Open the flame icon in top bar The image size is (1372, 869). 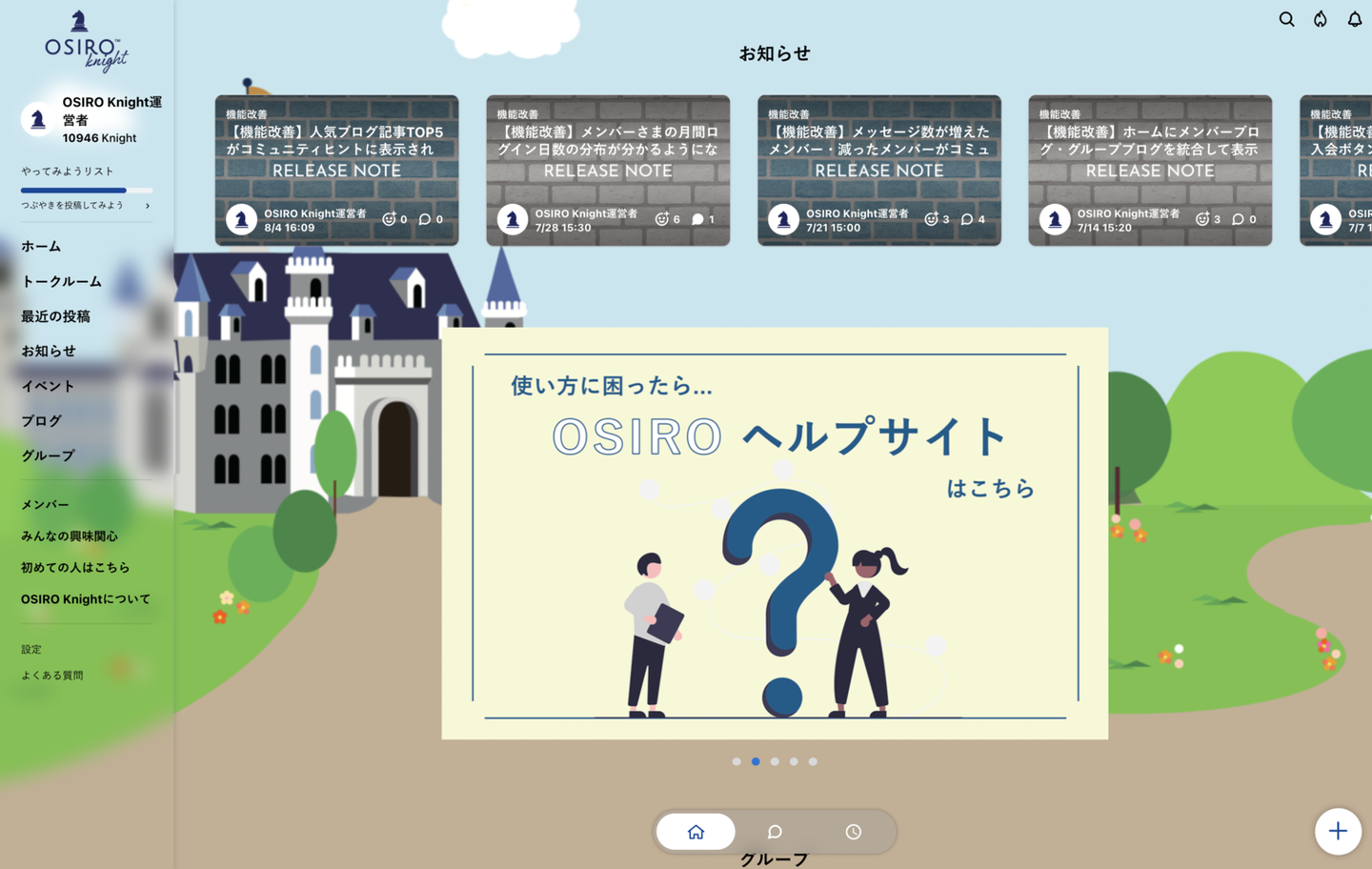(1321, 19)
